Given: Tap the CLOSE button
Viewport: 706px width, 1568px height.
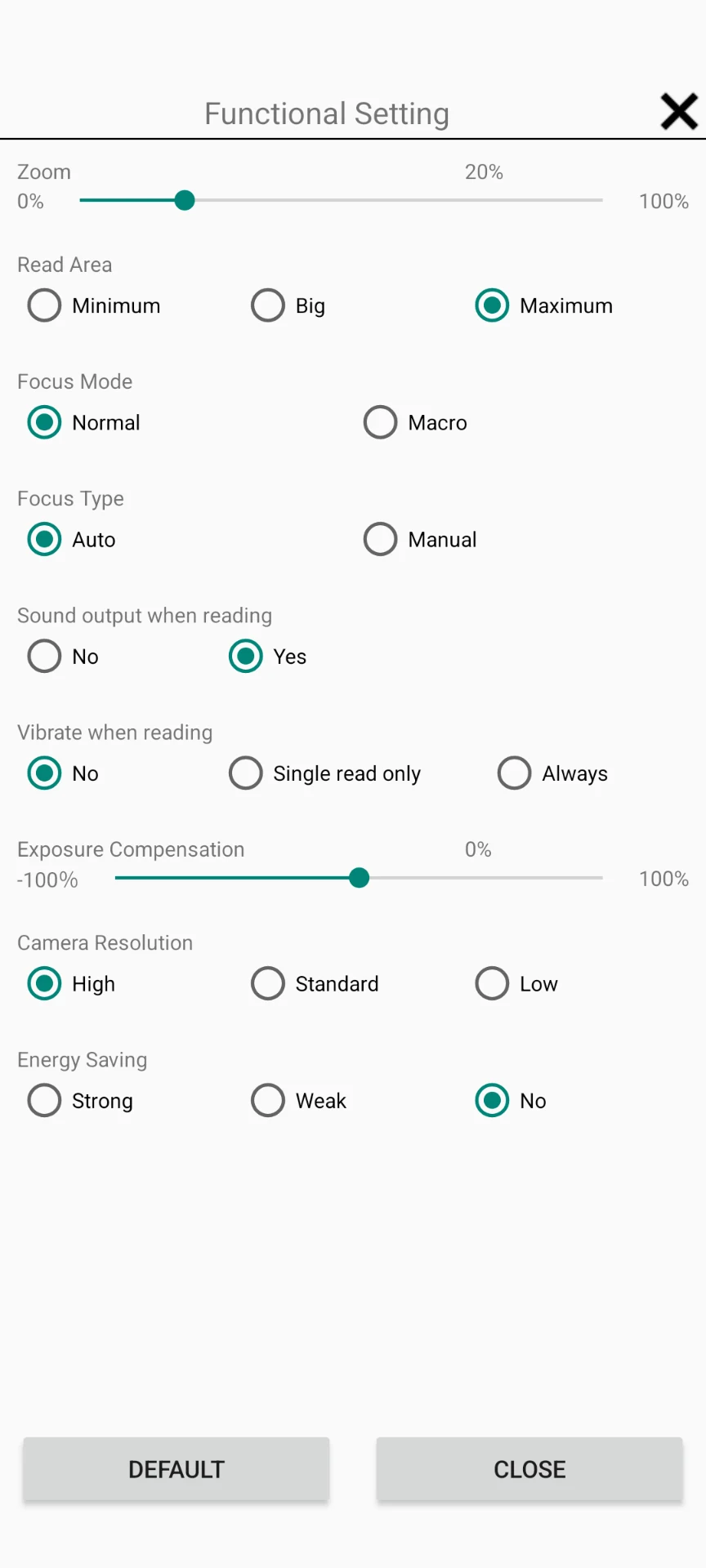Looking at the screenshot, I should coord(529,1469).
